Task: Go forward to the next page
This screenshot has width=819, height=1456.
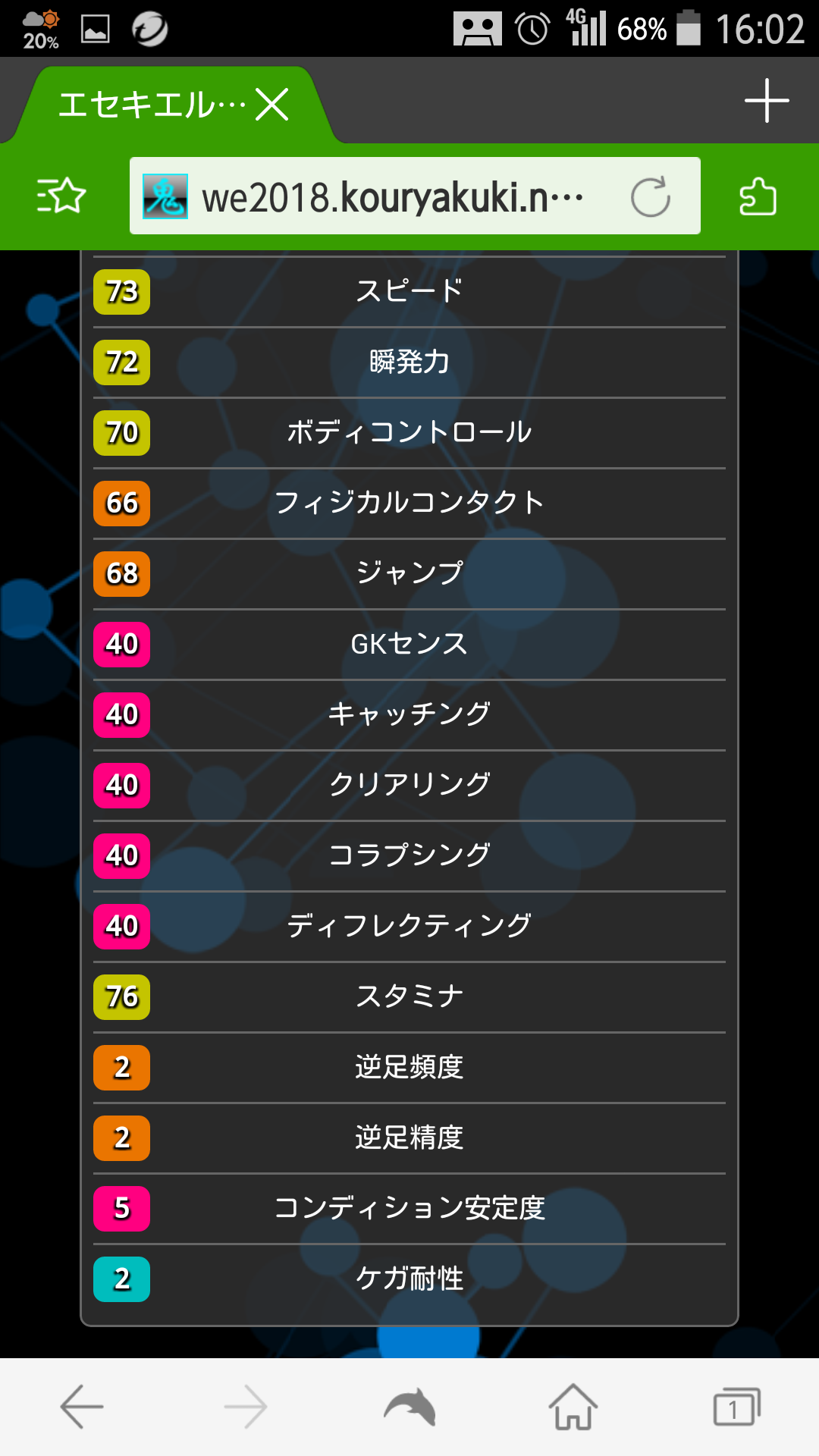Action: [246, 1407]
